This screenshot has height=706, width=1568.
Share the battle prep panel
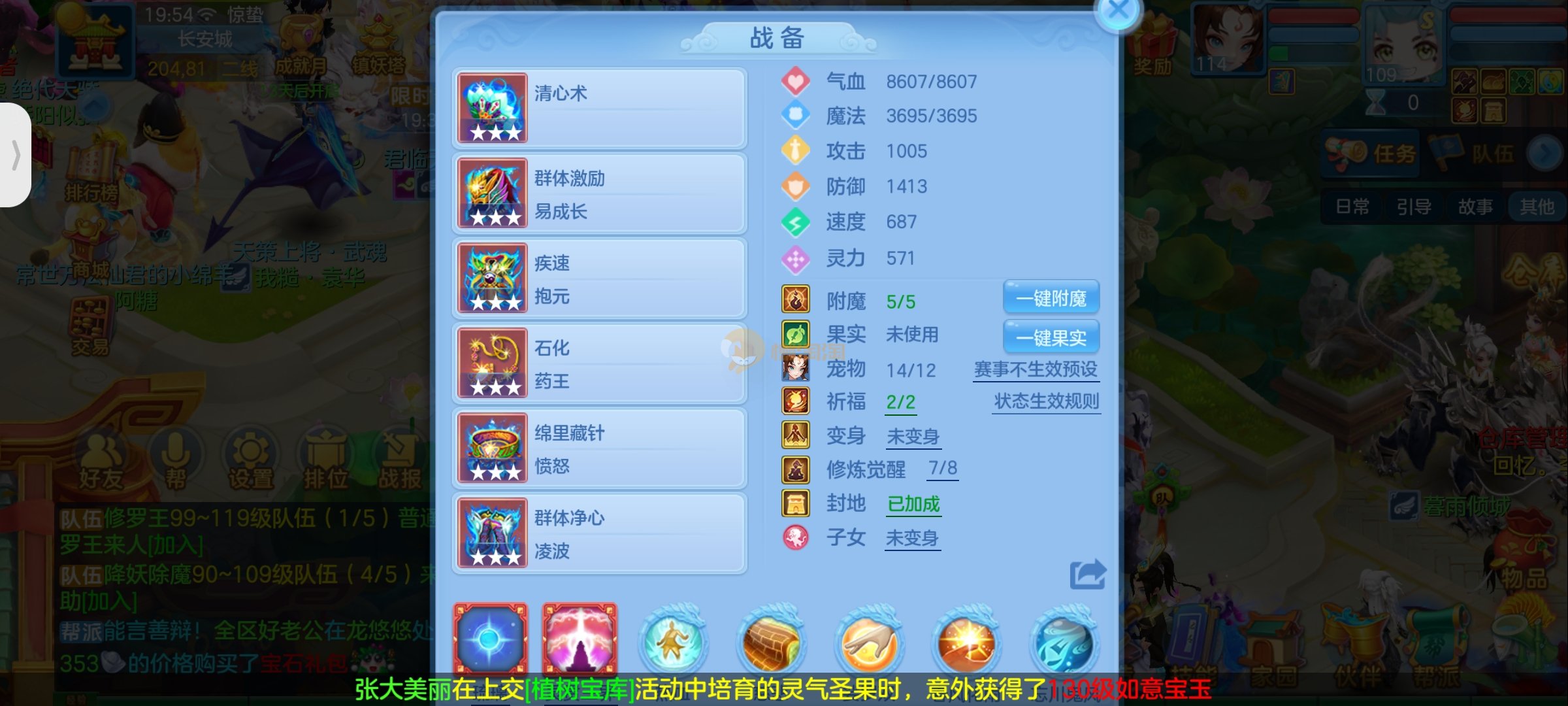pyautogui.click(x=1087, y=575)
